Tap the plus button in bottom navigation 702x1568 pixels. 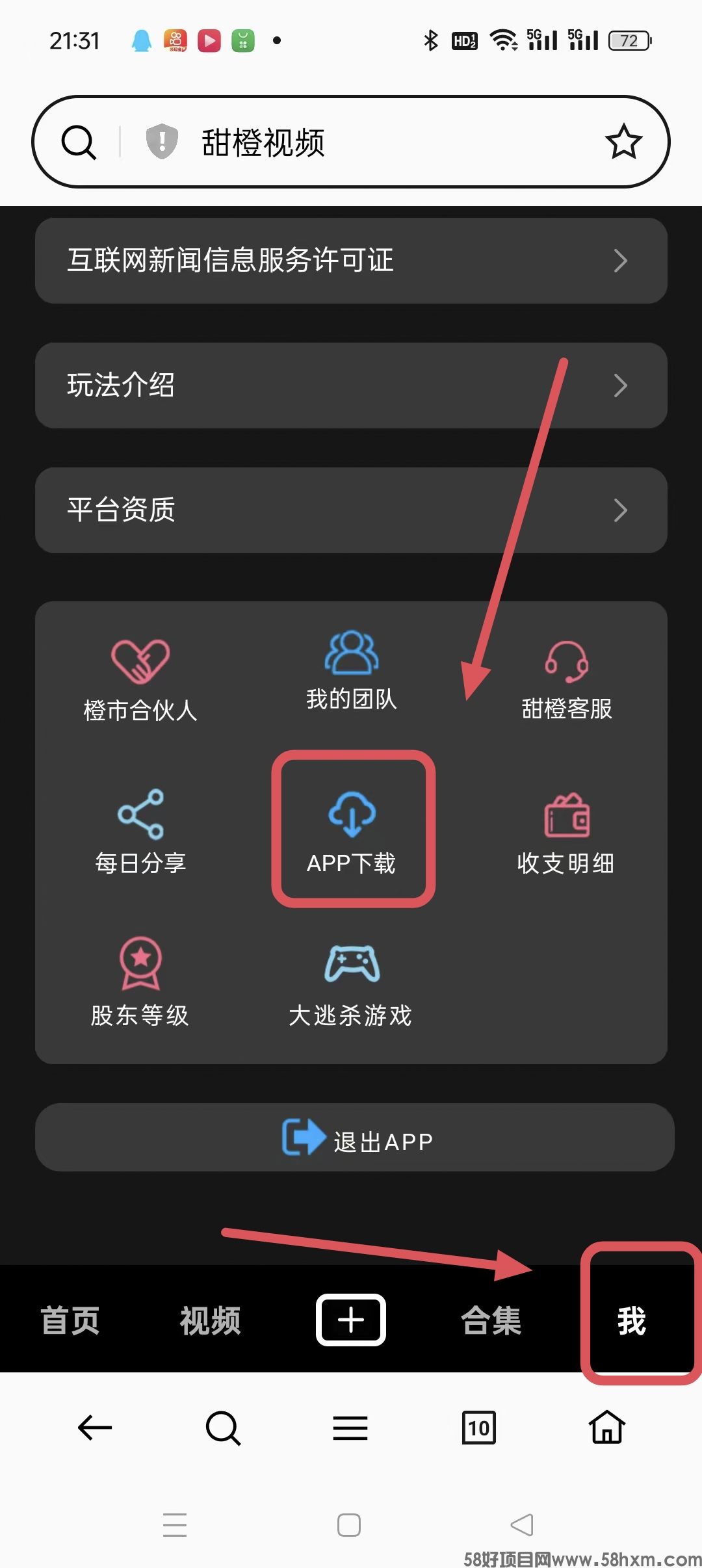click(351, 1320)
